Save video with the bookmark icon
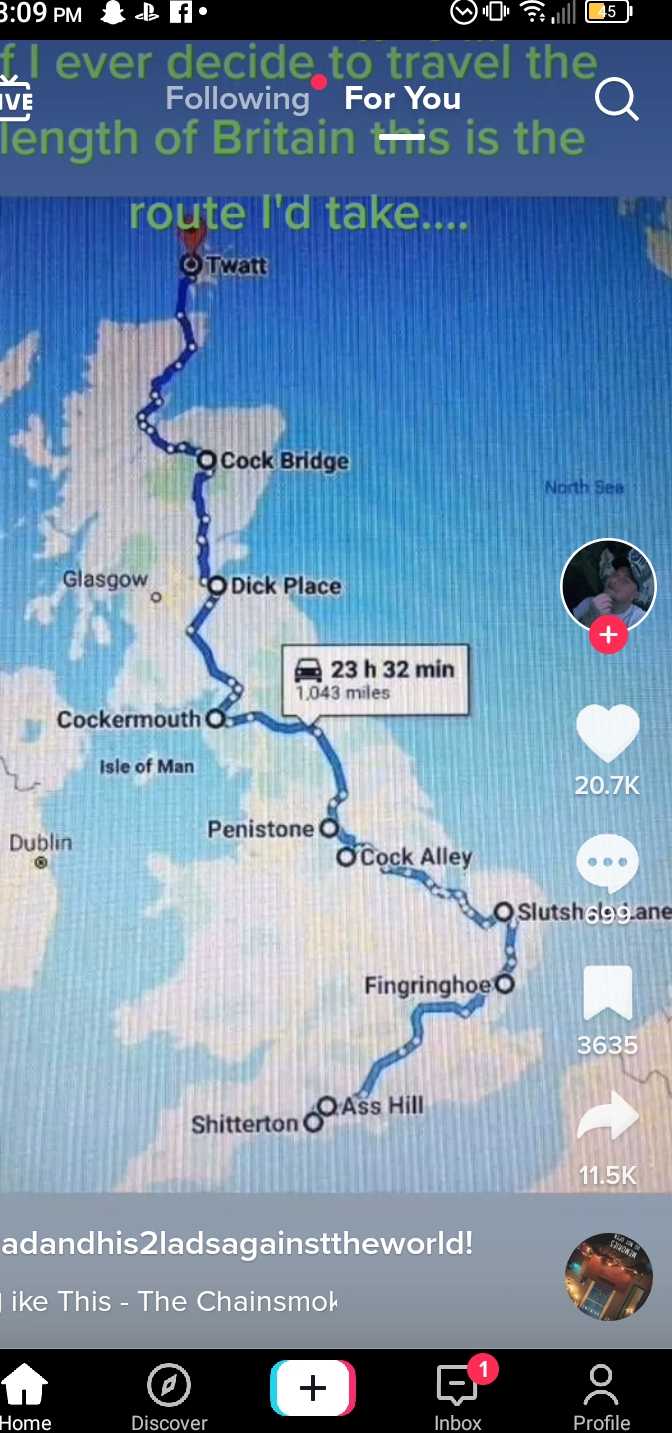Screen dimensions: 672x1433 [x=607, y=994]
